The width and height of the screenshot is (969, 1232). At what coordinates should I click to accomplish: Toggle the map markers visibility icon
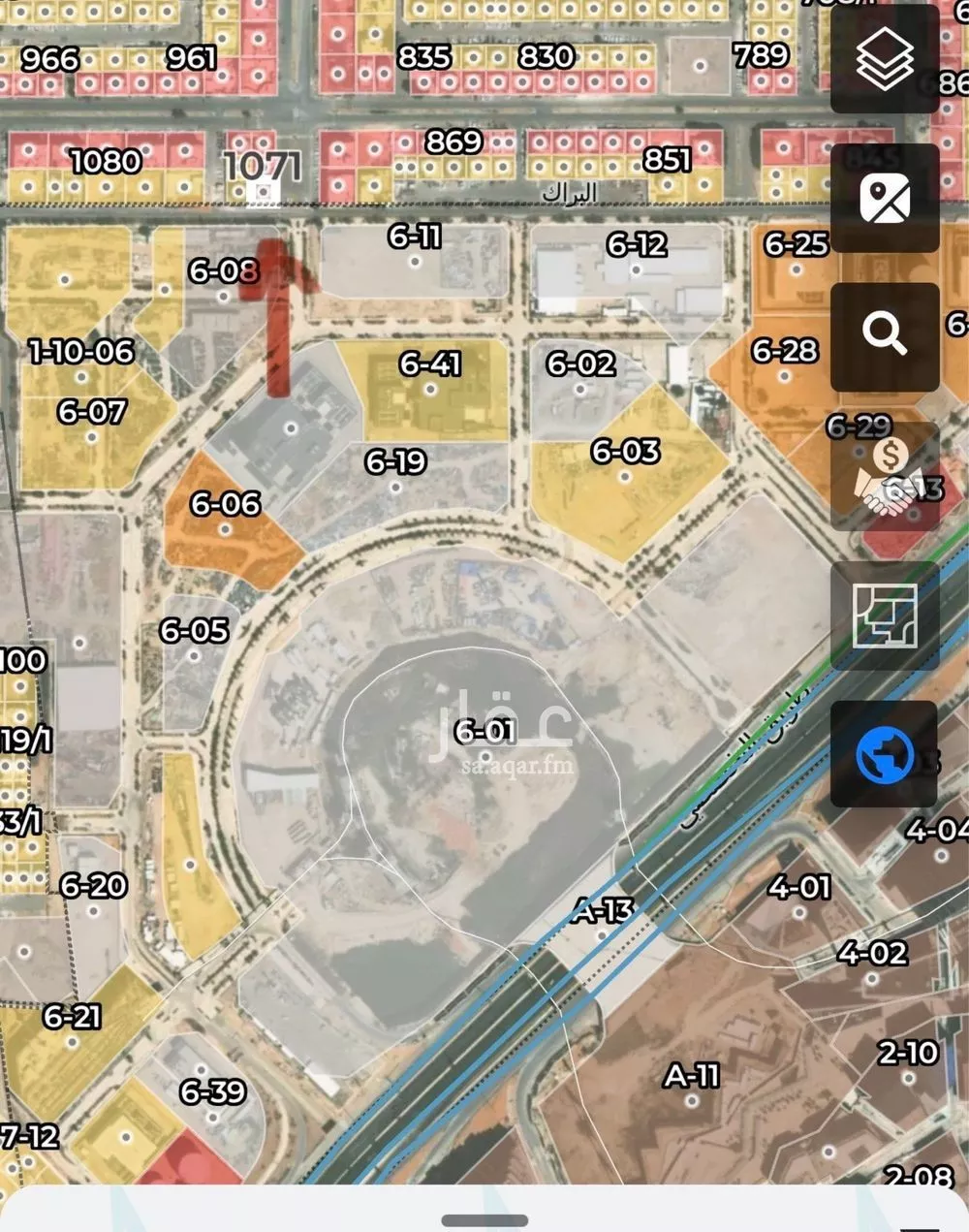[884, 199]
